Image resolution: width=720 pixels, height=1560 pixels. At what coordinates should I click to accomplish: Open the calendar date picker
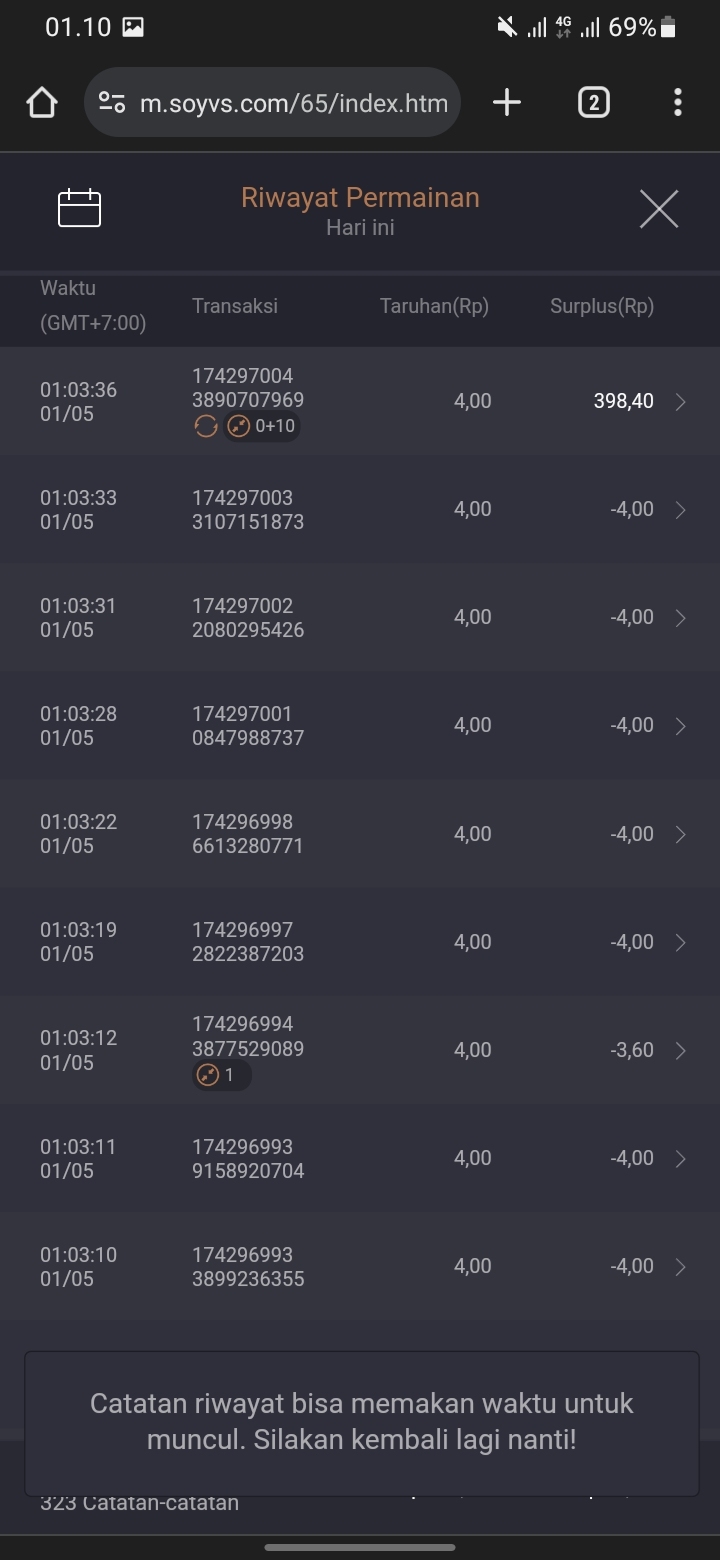tap(80, 208)
